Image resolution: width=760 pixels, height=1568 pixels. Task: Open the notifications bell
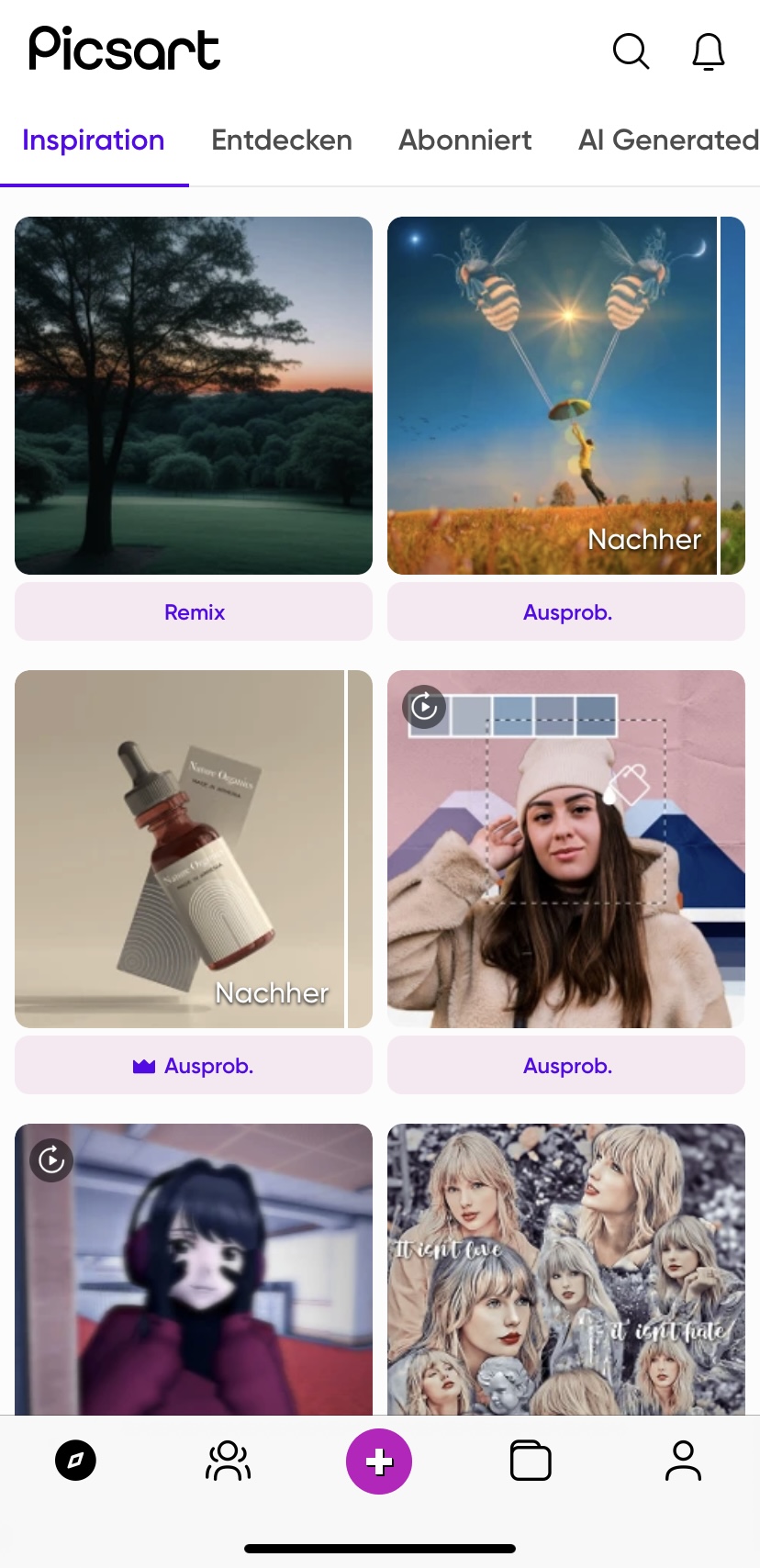click(708, 51)
